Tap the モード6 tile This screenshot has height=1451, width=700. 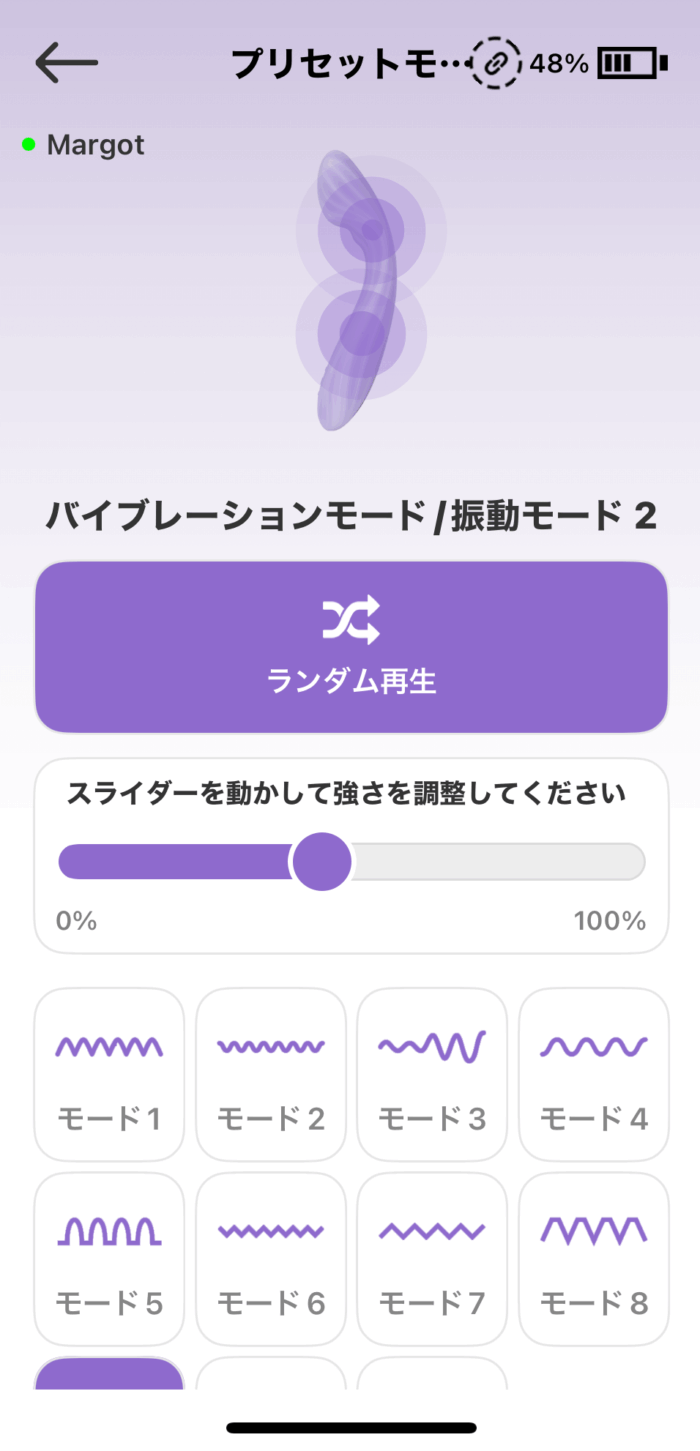click(x=271, y=1259)
